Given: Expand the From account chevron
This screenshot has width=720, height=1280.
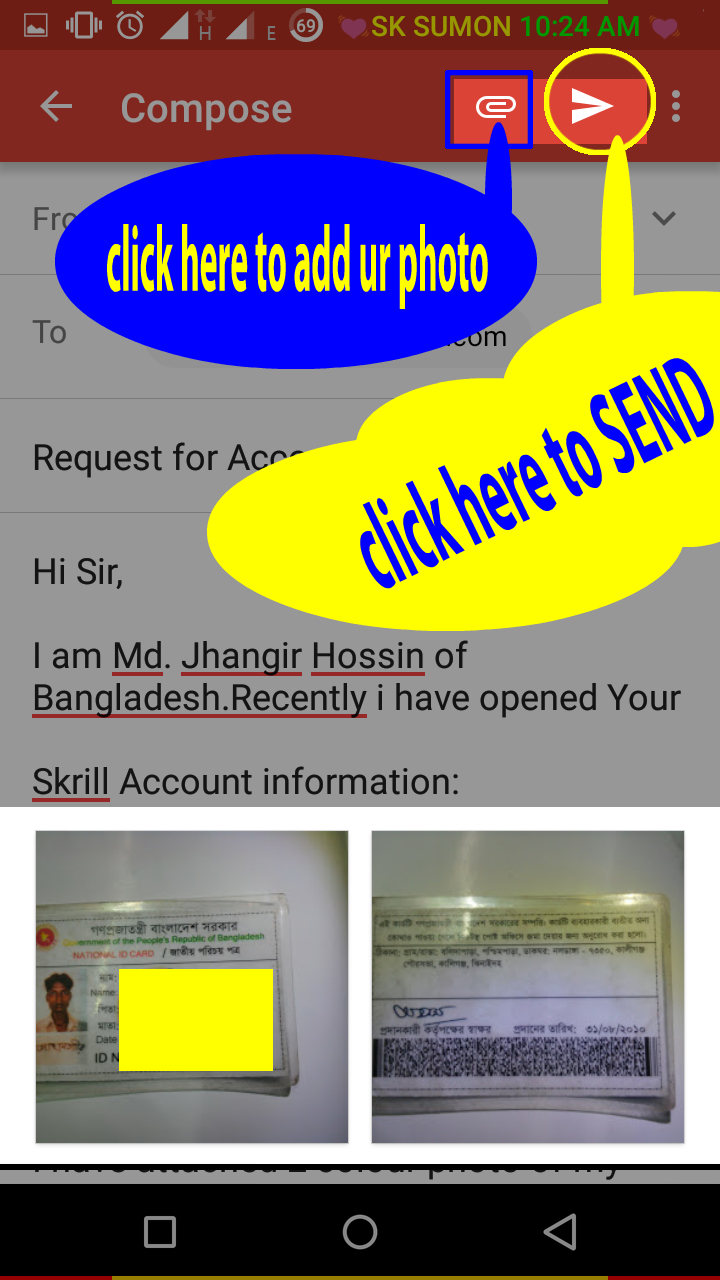Looking at the screenshot, I should (x=663, y=218).
